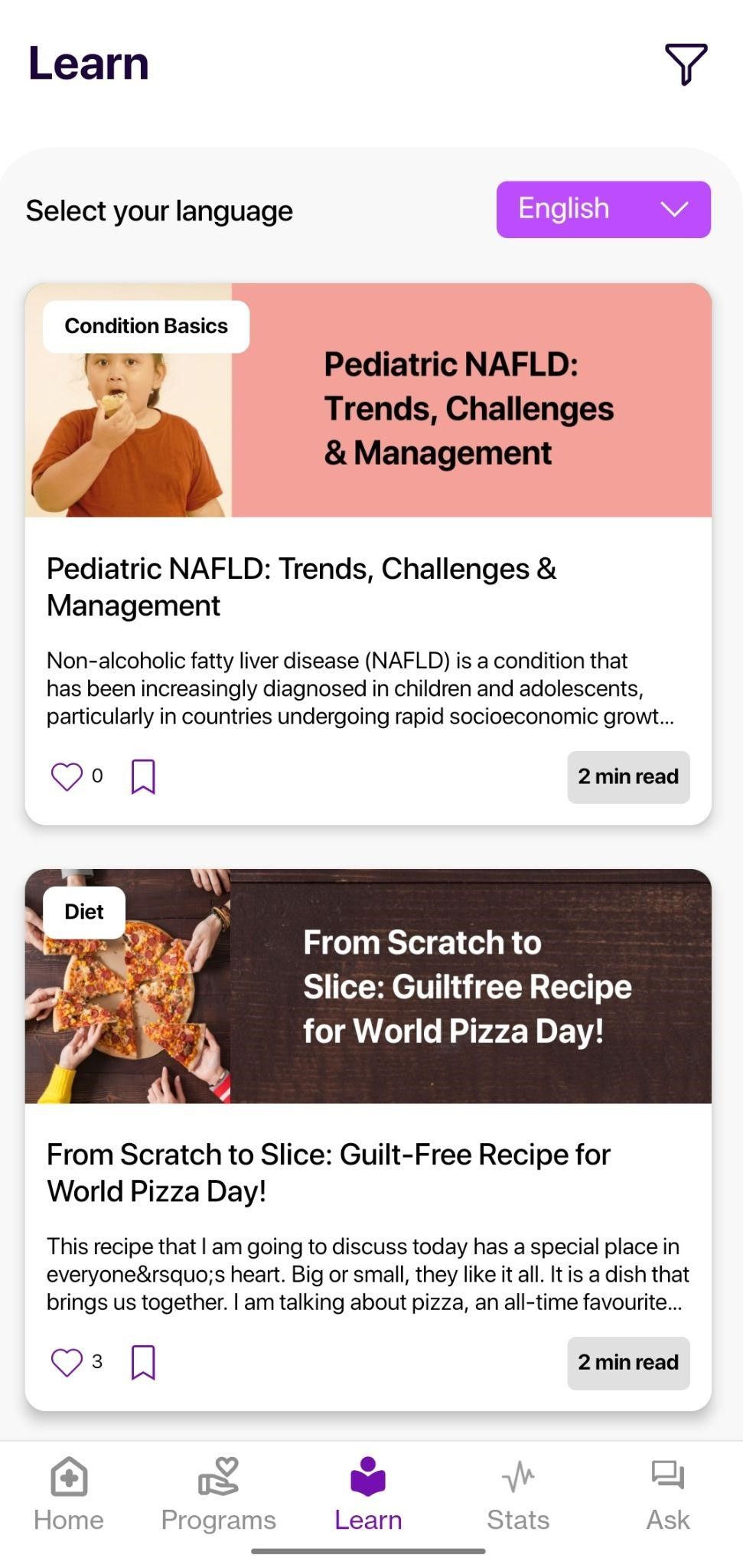Select the Learn tab

pyautogui.click(x=368, y=1494)
